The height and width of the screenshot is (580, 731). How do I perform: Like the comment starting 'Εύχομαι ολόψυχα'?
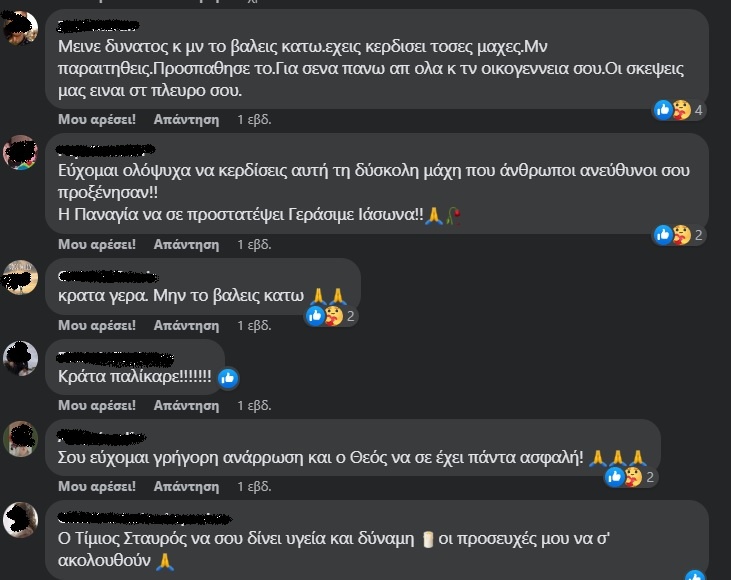(x=95, y=244)
